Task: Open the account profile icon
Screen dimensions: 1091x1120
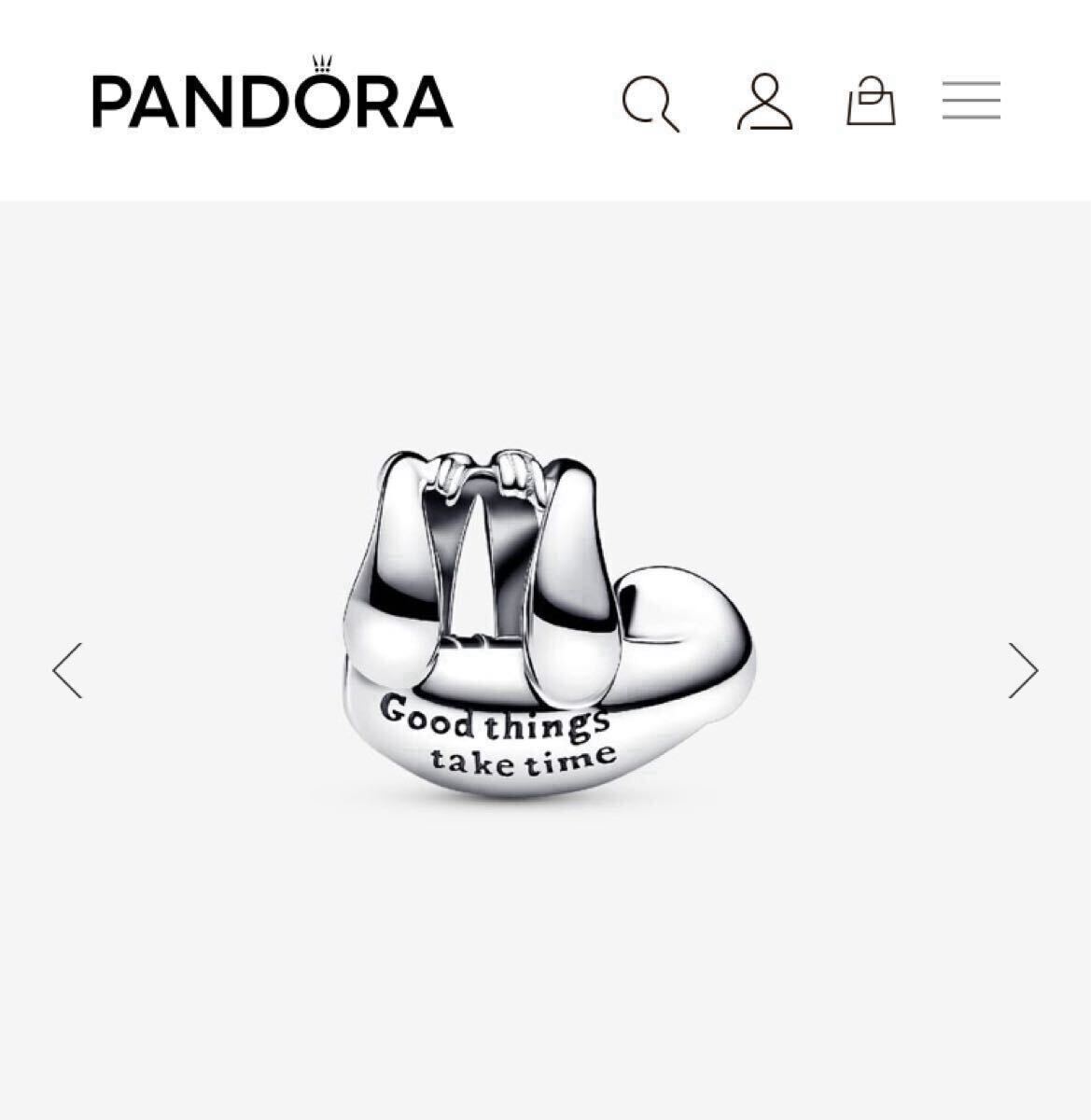Action: click(x=764, y=101)
